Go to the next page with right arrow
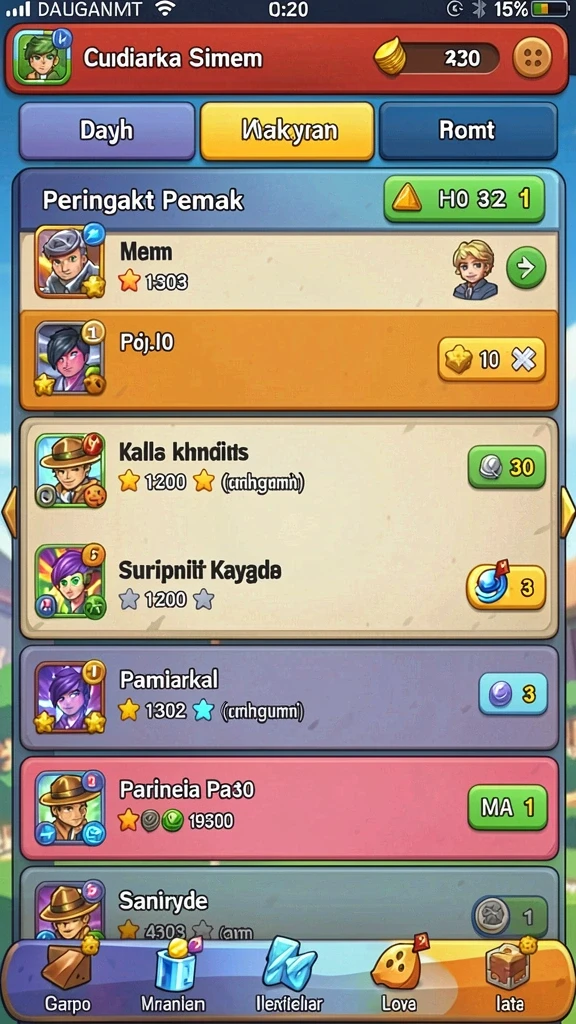The image size is (576, 1024). [x=567, y=513]
